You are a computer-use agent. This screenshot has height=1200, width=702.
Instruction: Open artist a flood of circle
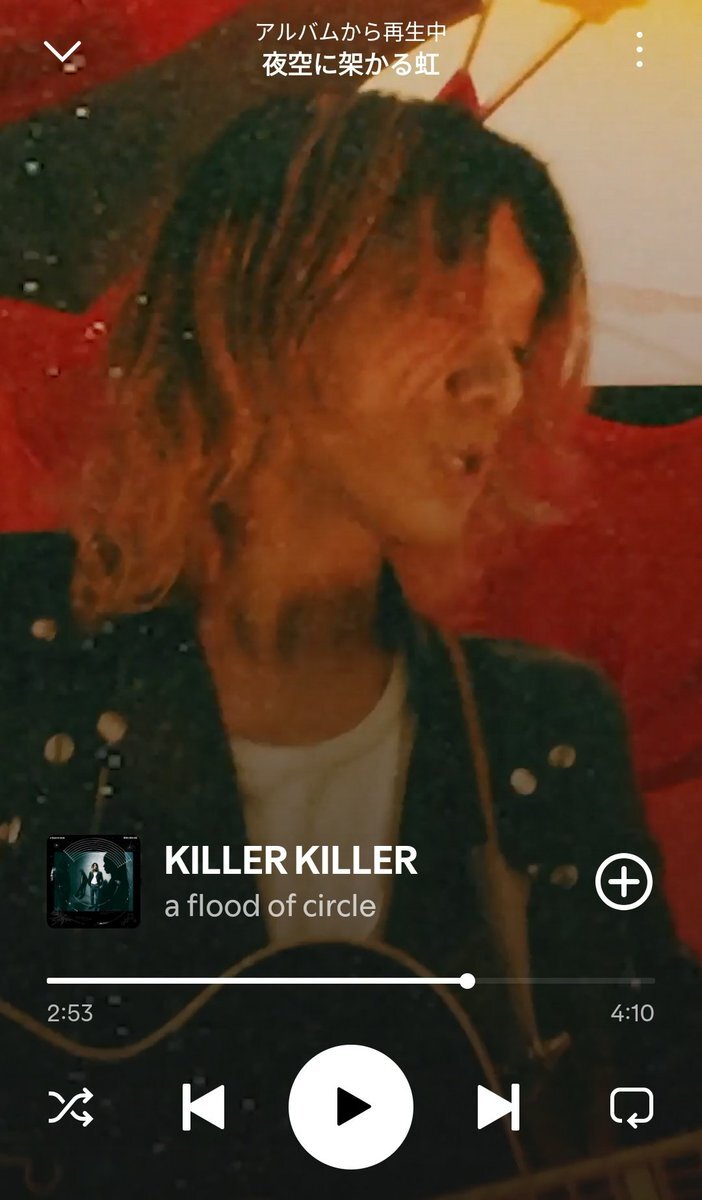click(270, 907)
